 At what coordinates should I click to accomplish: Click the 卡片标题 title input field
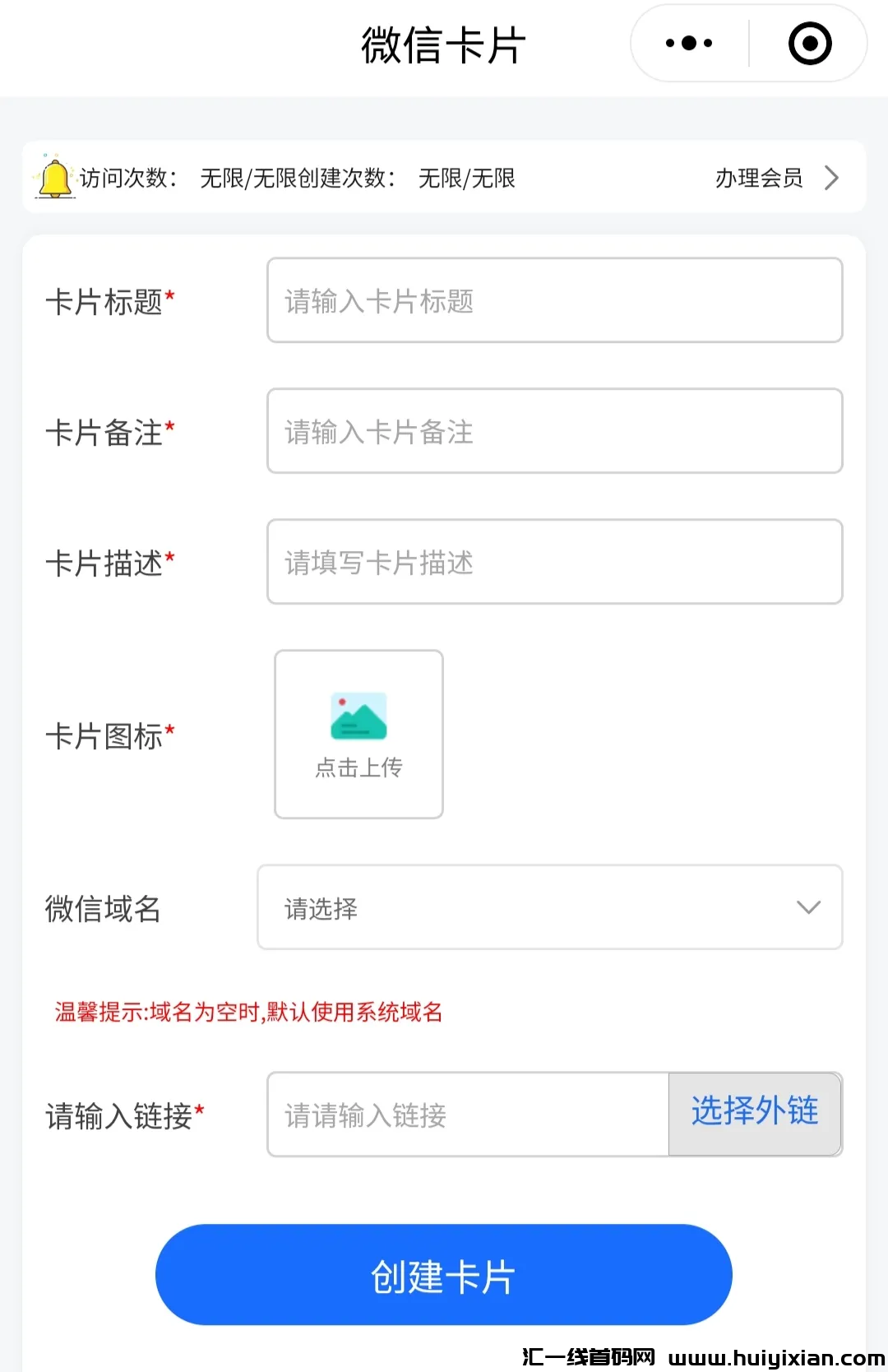553,299
